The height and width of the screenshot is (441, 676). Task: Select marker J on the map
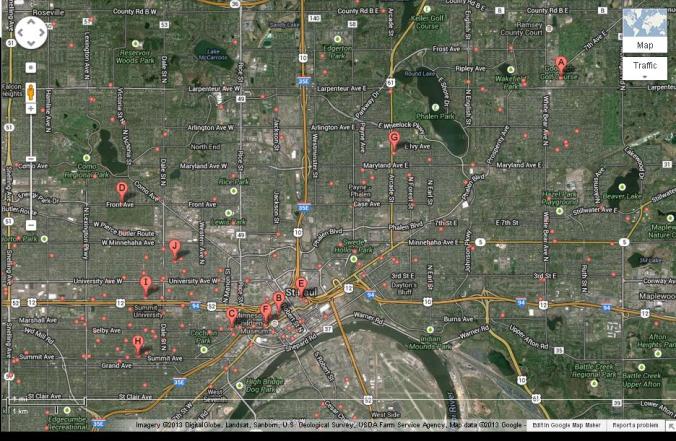tap(174, 247)
